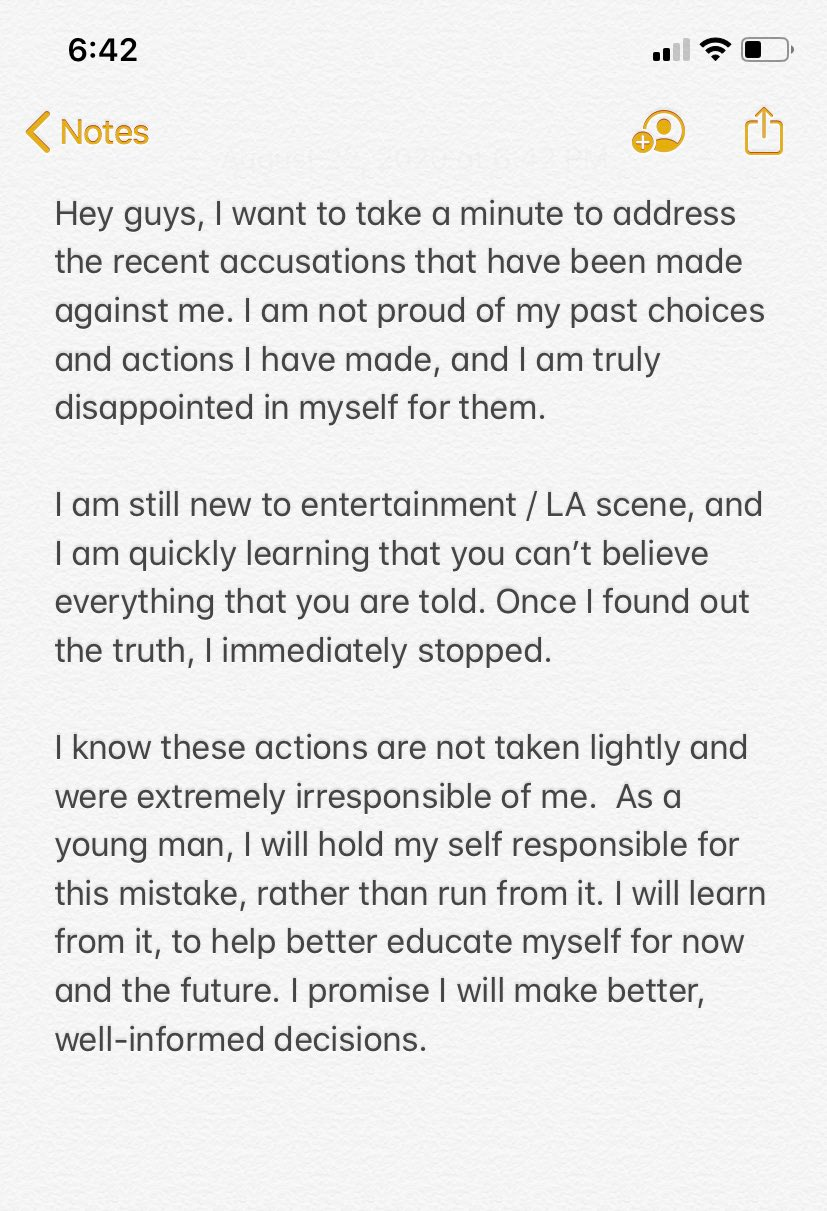
Task: Add people to collaborate on this note
Action: (659, 132)
